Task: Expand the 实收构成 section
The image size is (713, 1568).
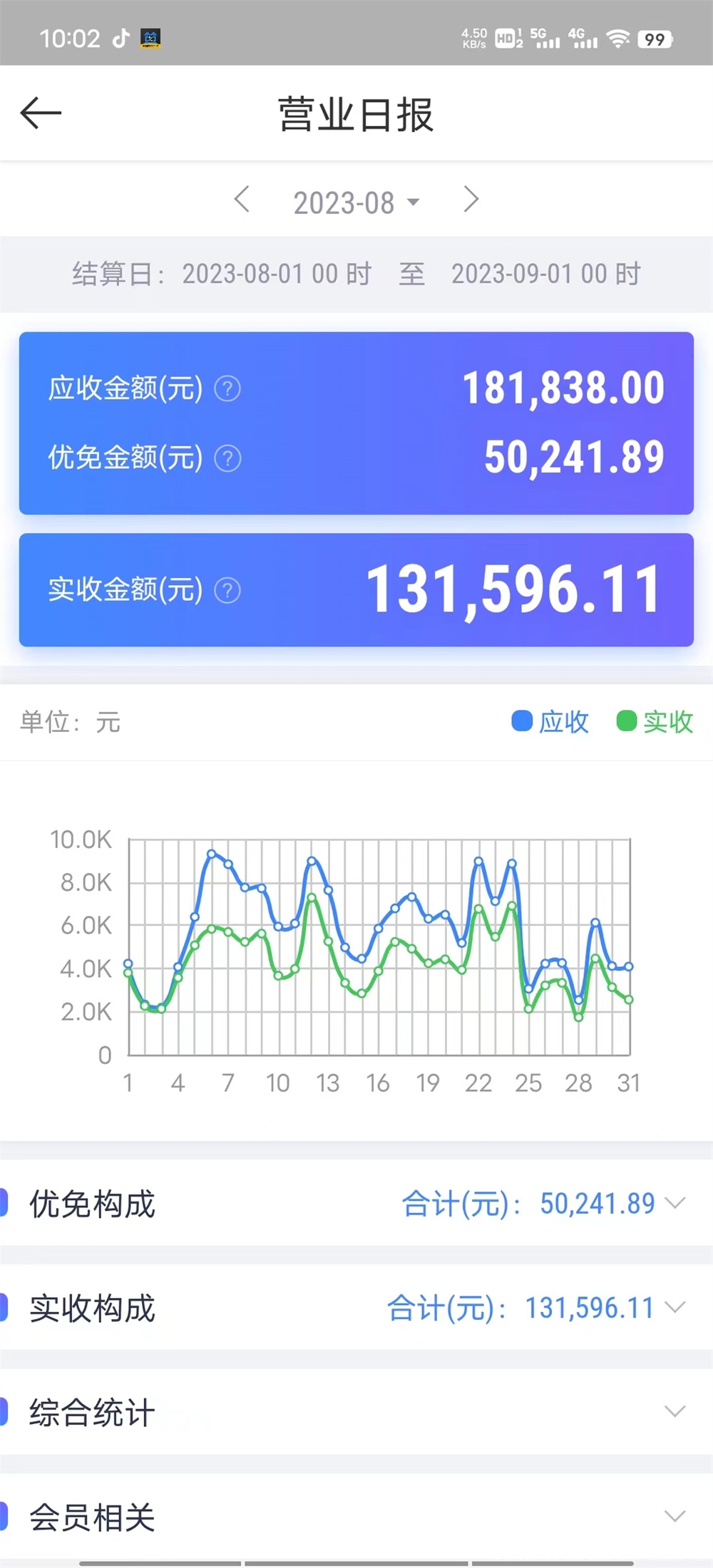Action: pyautogui.click(x=674, y=1307)
